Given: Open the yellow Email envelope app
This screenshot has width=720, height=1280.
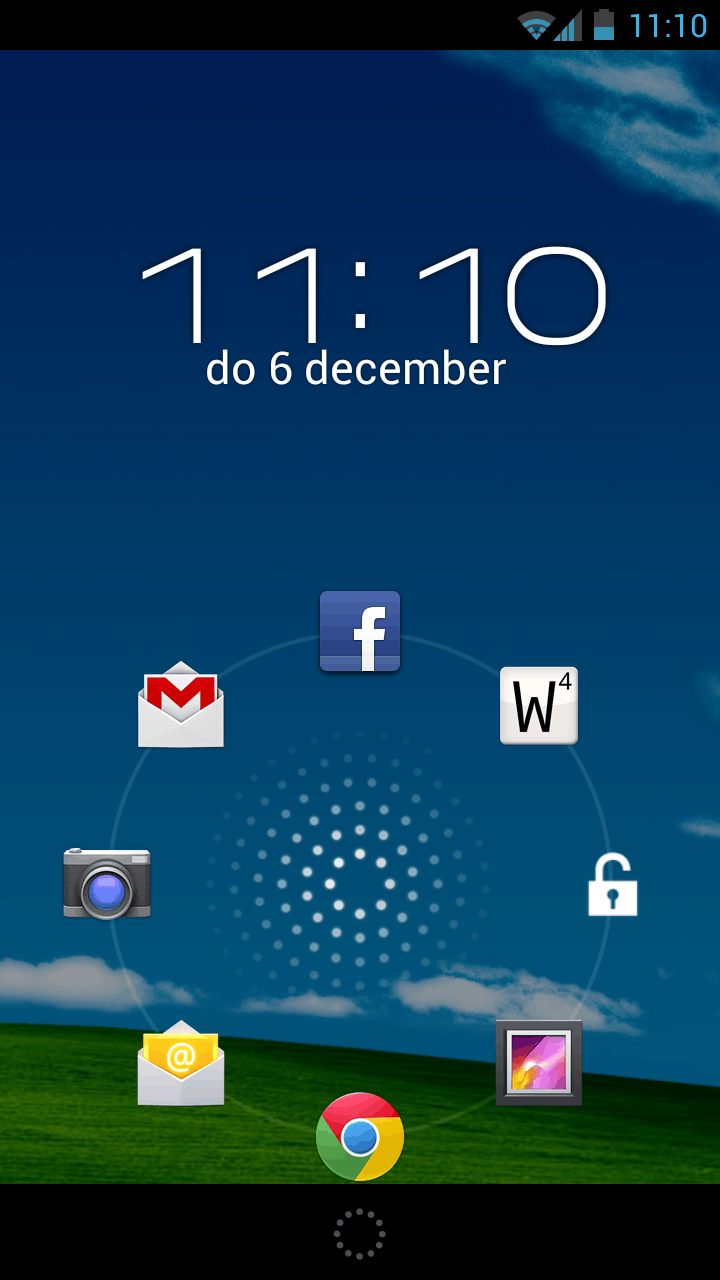Looking at the screenshot, I should pos(181,1062).
